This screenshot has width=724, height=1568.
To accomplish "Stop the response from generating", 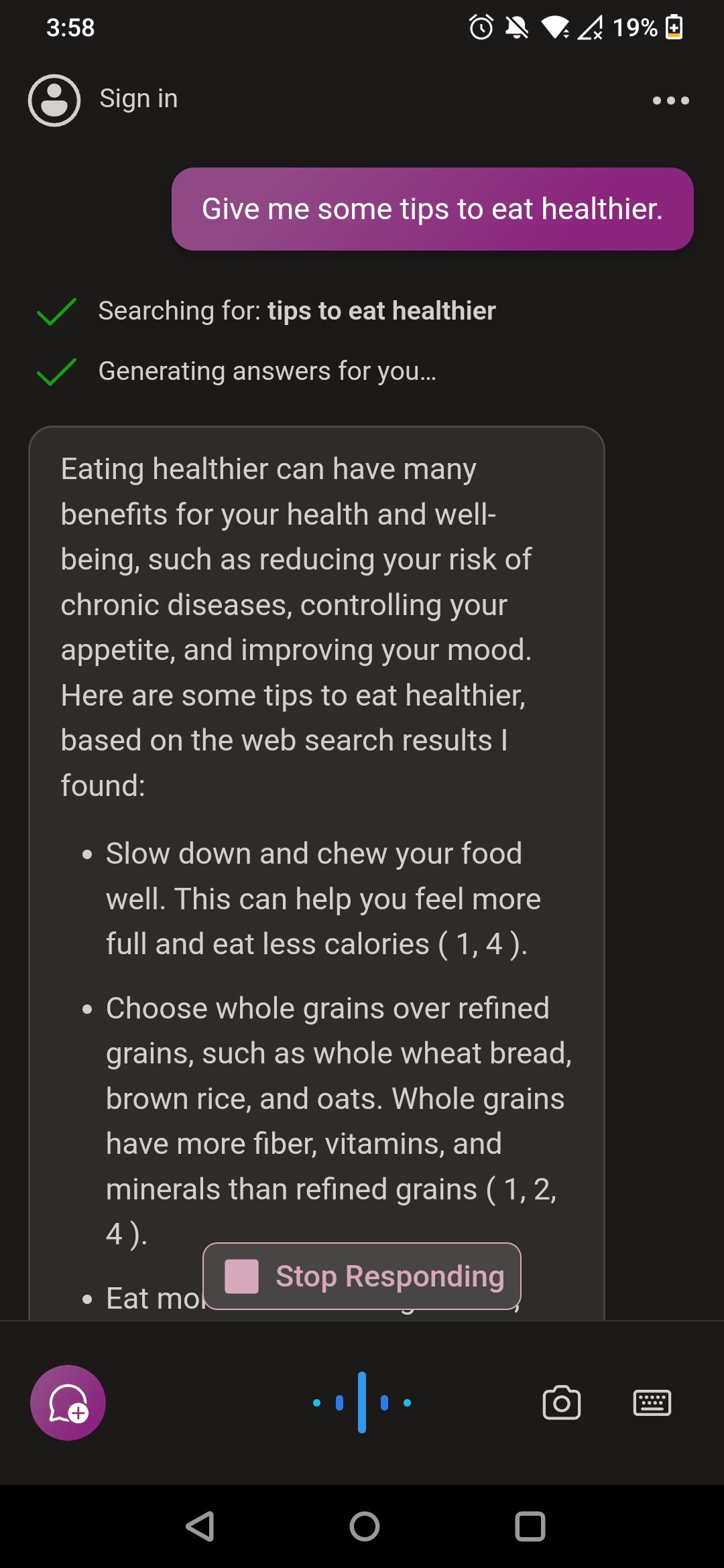I will point(362,1276).
